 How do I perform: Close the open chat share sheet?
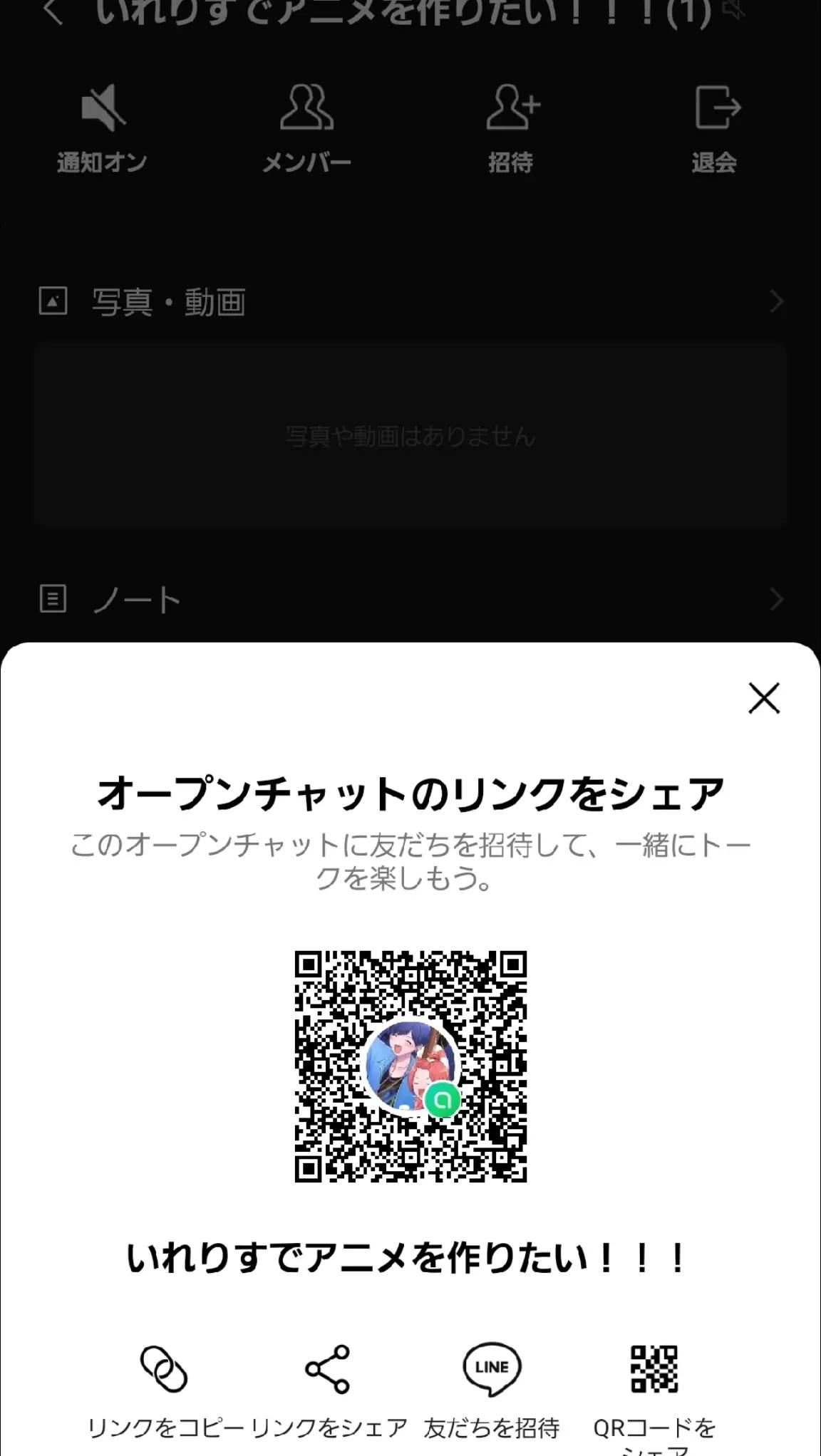click(764, 698)
